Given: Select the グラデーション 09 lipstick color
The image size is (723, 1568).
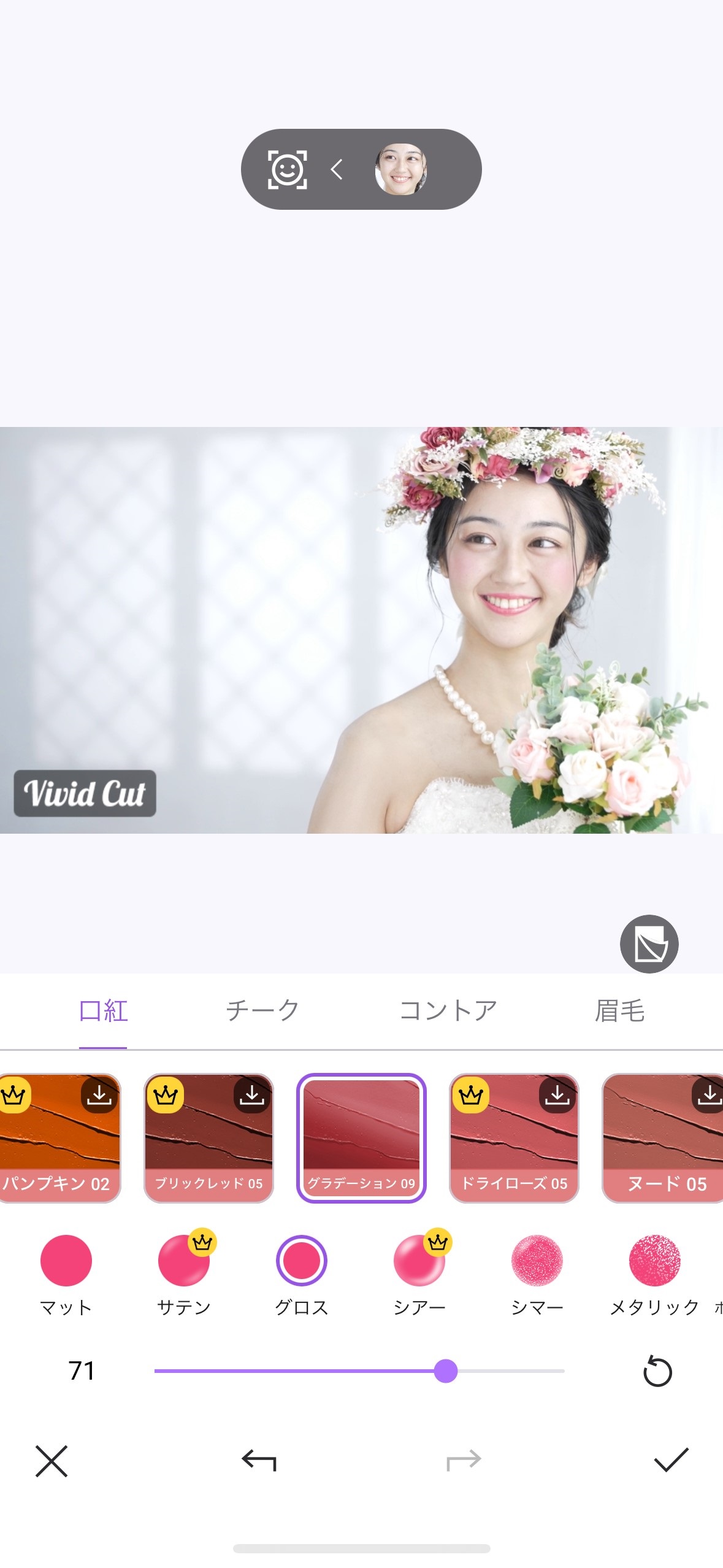Looking at the screenshot, I should pos(361,1137).
